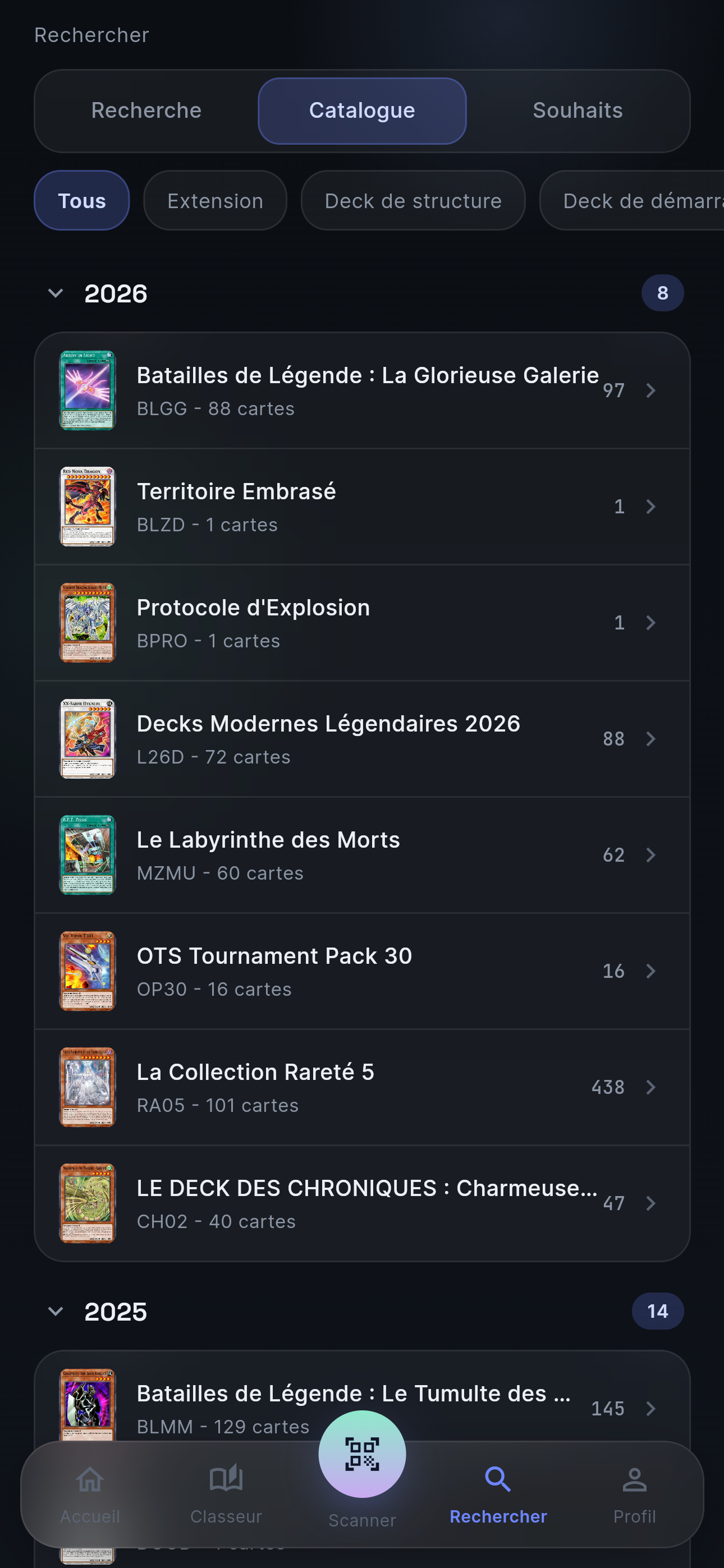The height and width of the screenshot is (1568, 724).
Task: Collapse the 2025 section
Action: click(56, 1311)
